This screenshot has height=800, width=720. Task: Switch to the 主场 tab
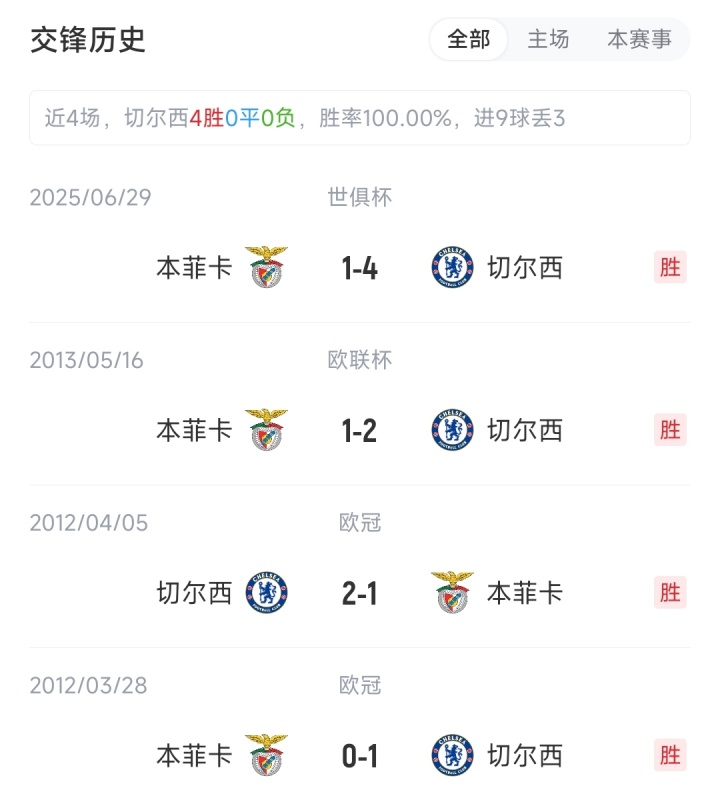548,40
